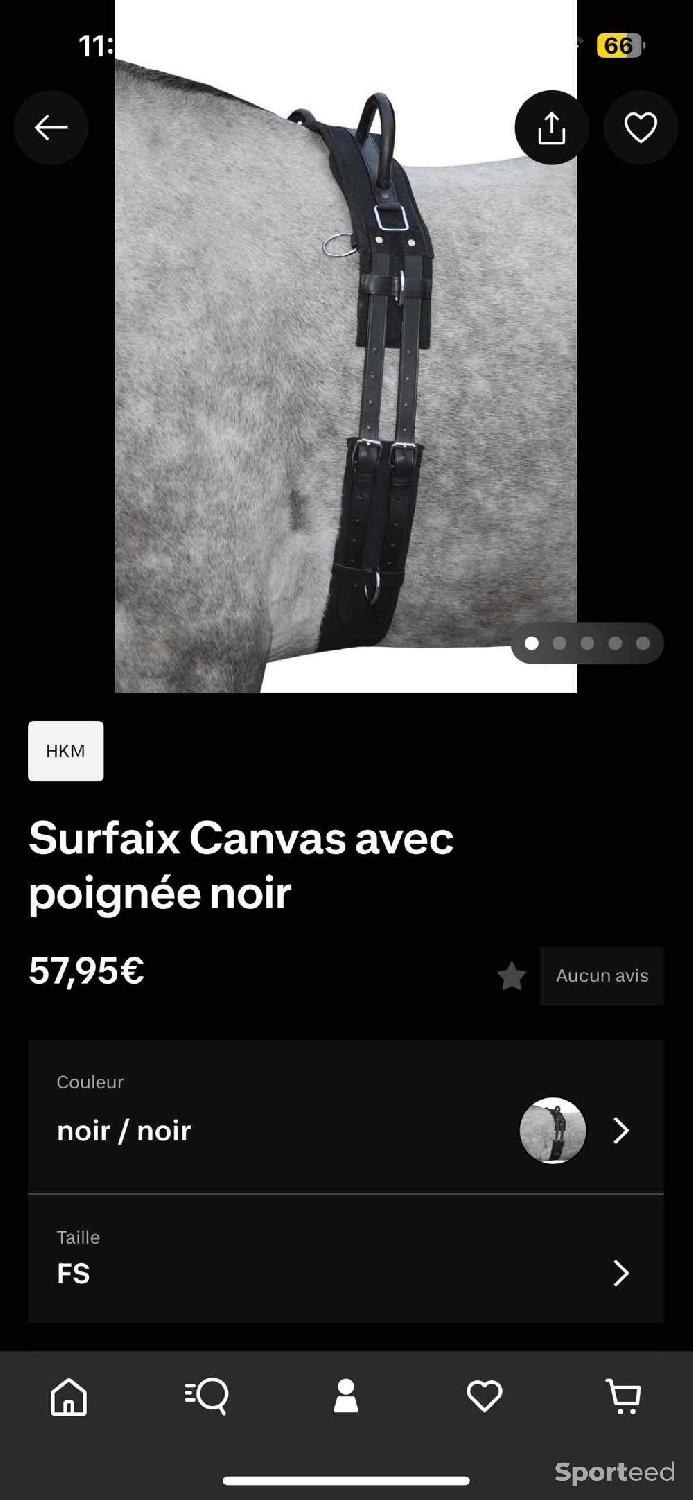Share this product
The width and height of the screenshot is (693, 1500).
point(551,128)
